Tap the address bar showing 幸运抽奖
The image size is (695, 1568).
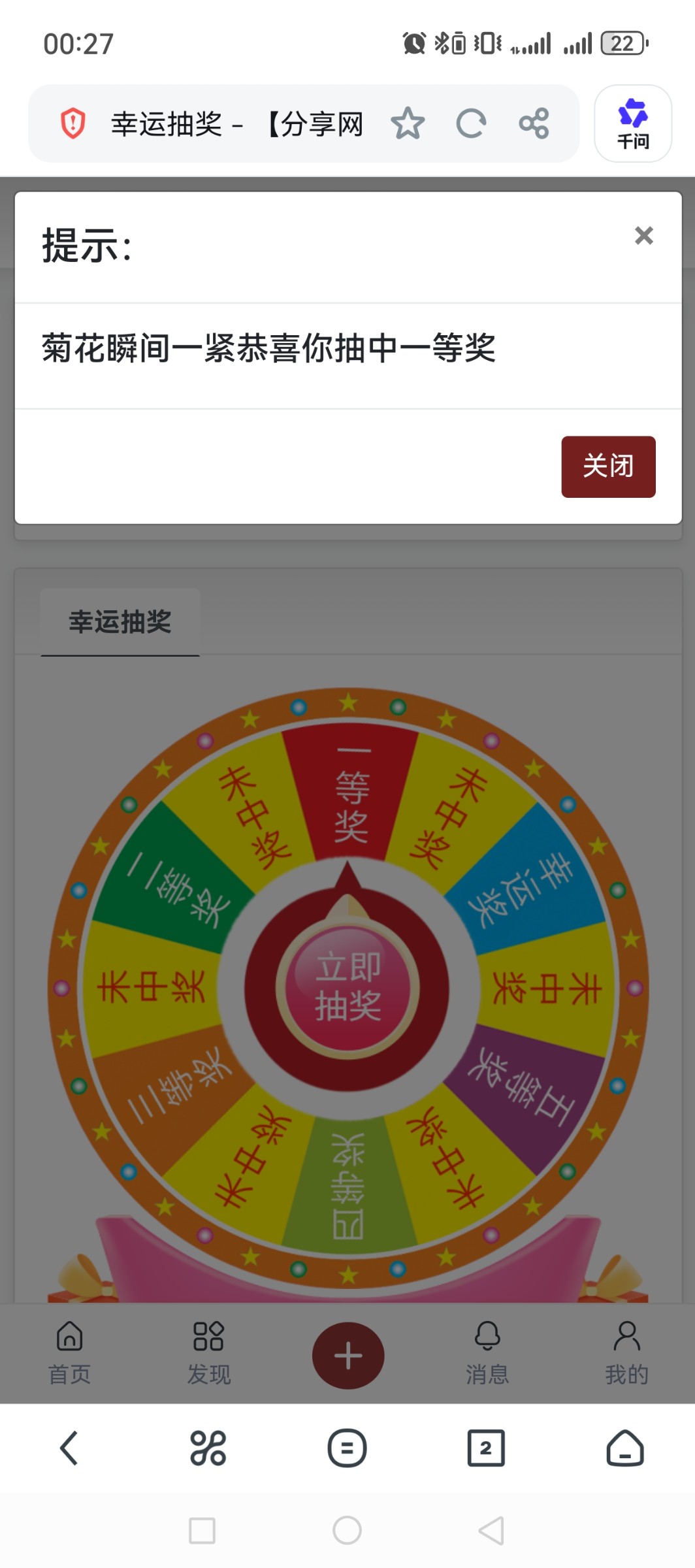click(x=235, y=123)
